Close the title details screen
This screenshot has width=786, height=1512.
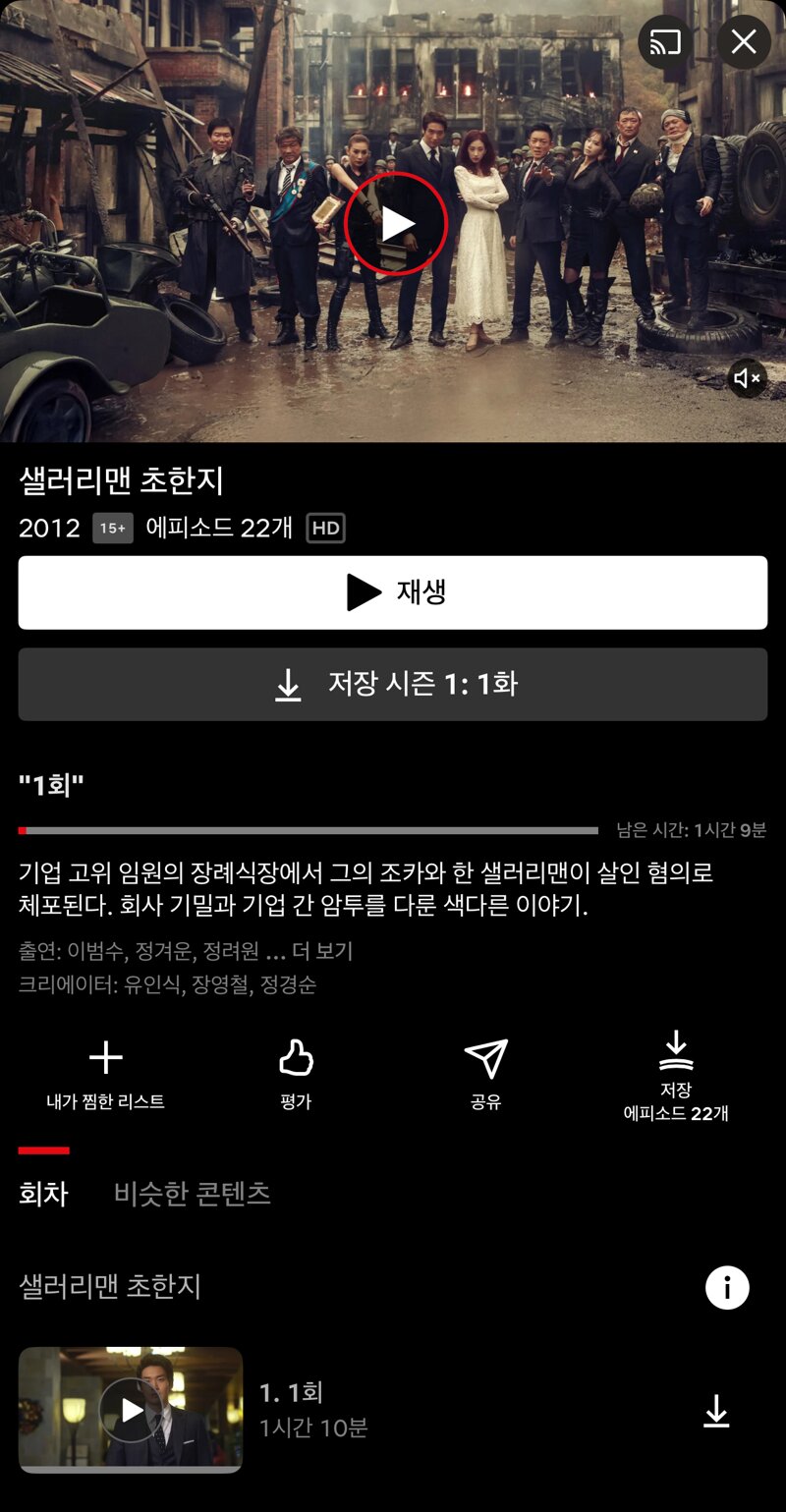[x=744, y=42]
